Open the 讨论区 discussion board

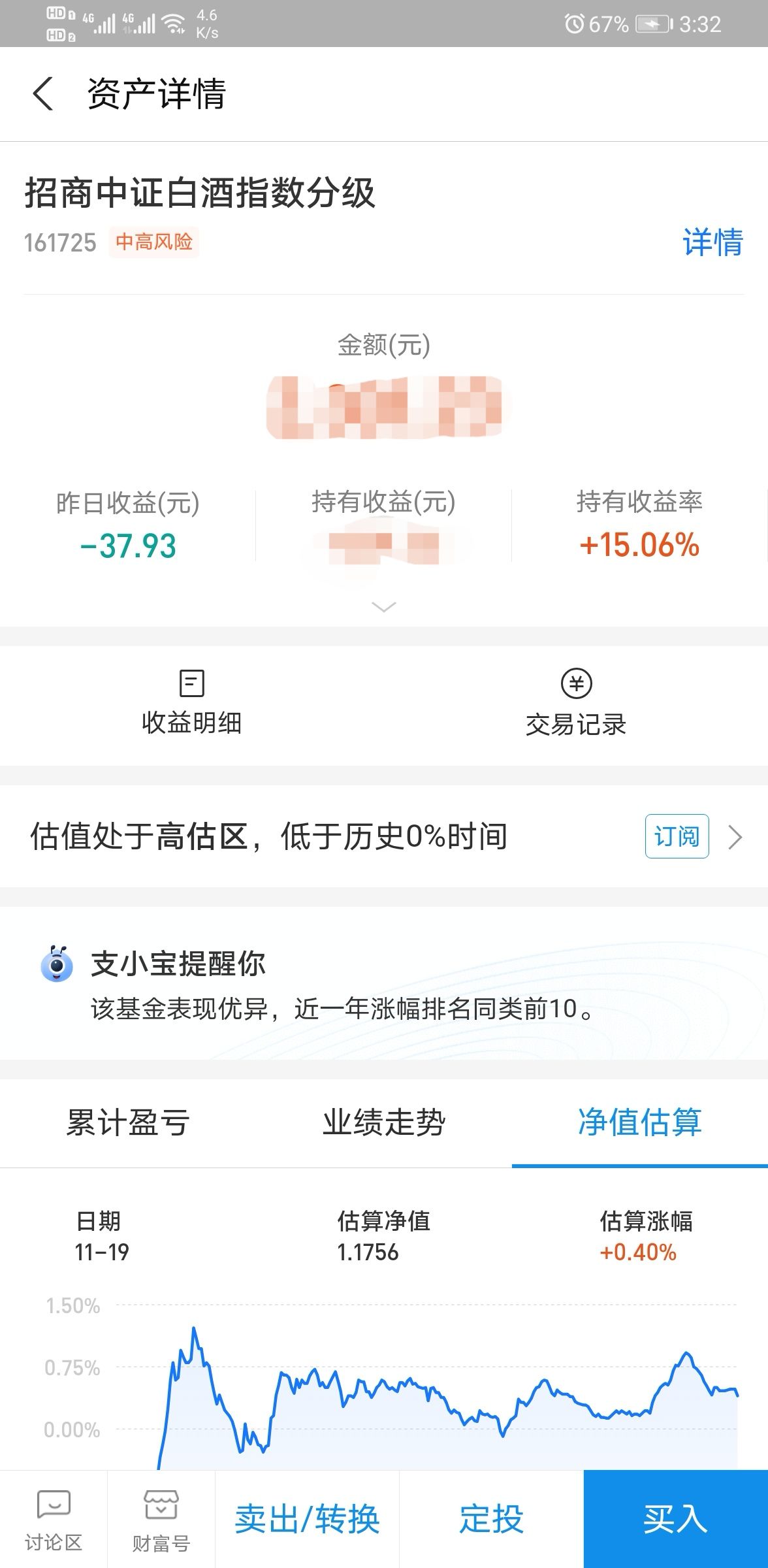(54, 1520)
